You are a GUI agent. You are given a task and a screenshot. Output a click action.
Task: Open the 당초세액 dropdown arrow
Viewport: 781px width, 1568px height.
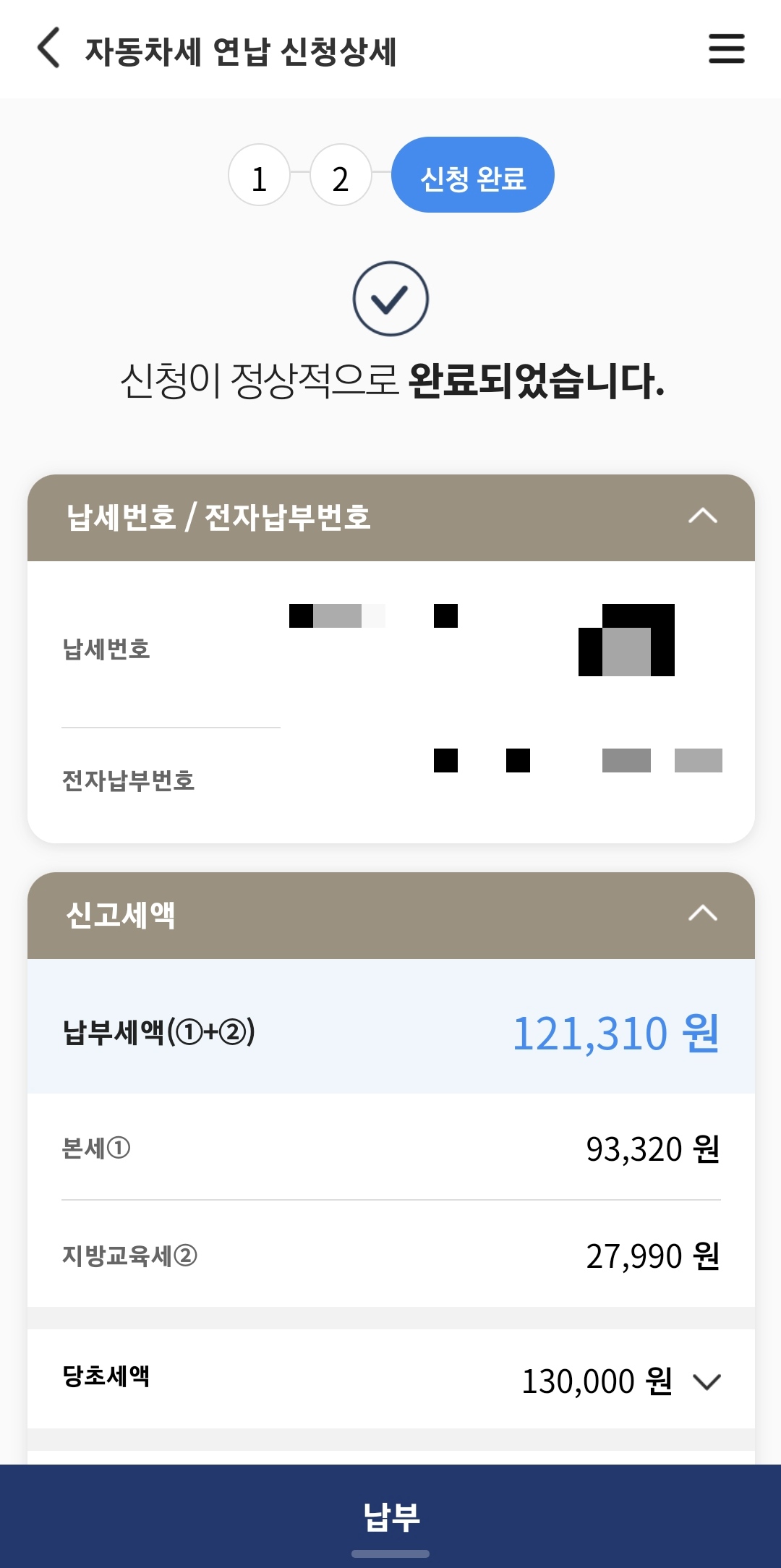click(707, 1381)
